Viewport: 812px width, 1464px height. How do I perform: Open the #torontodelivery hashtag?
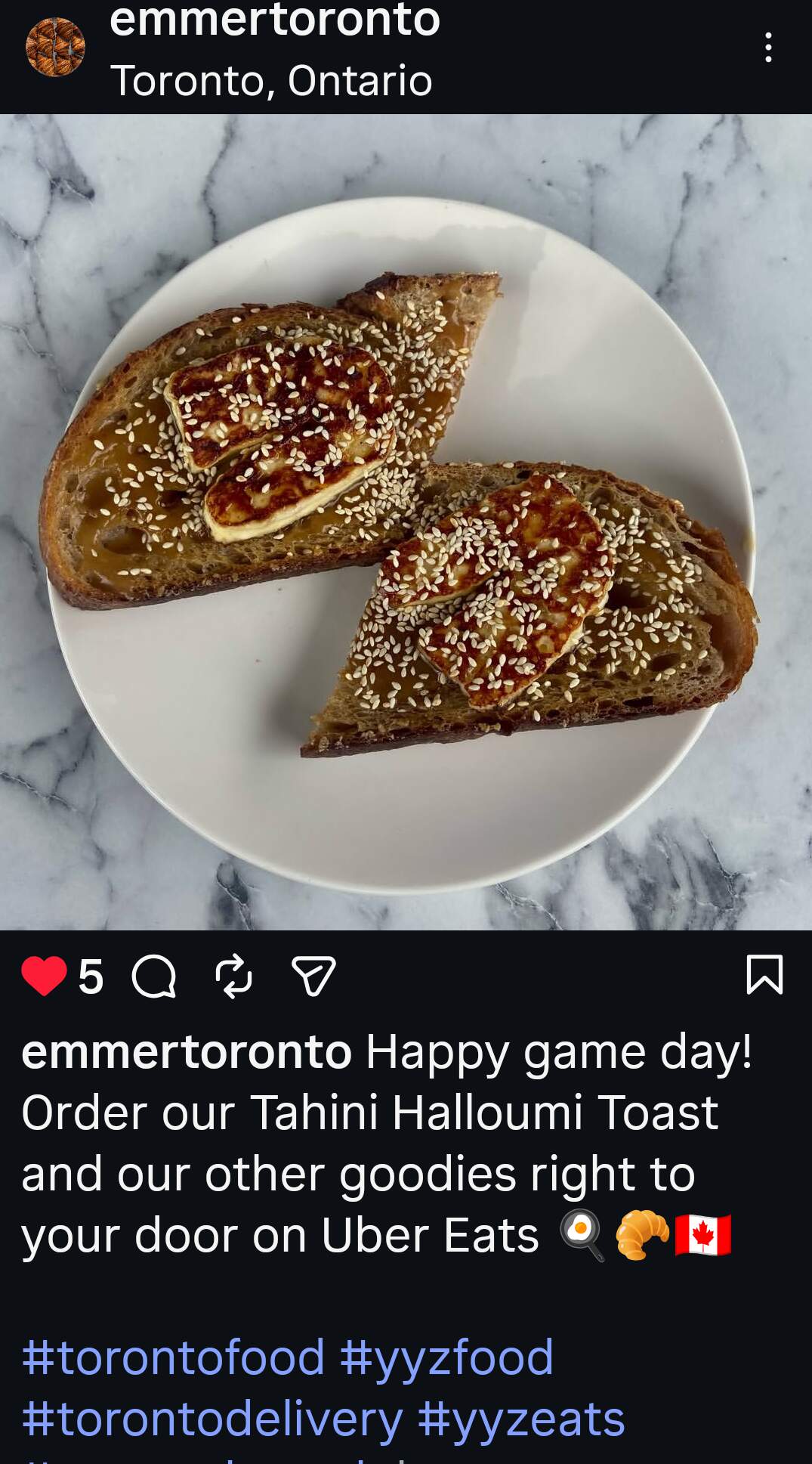tap(212, 1419)
